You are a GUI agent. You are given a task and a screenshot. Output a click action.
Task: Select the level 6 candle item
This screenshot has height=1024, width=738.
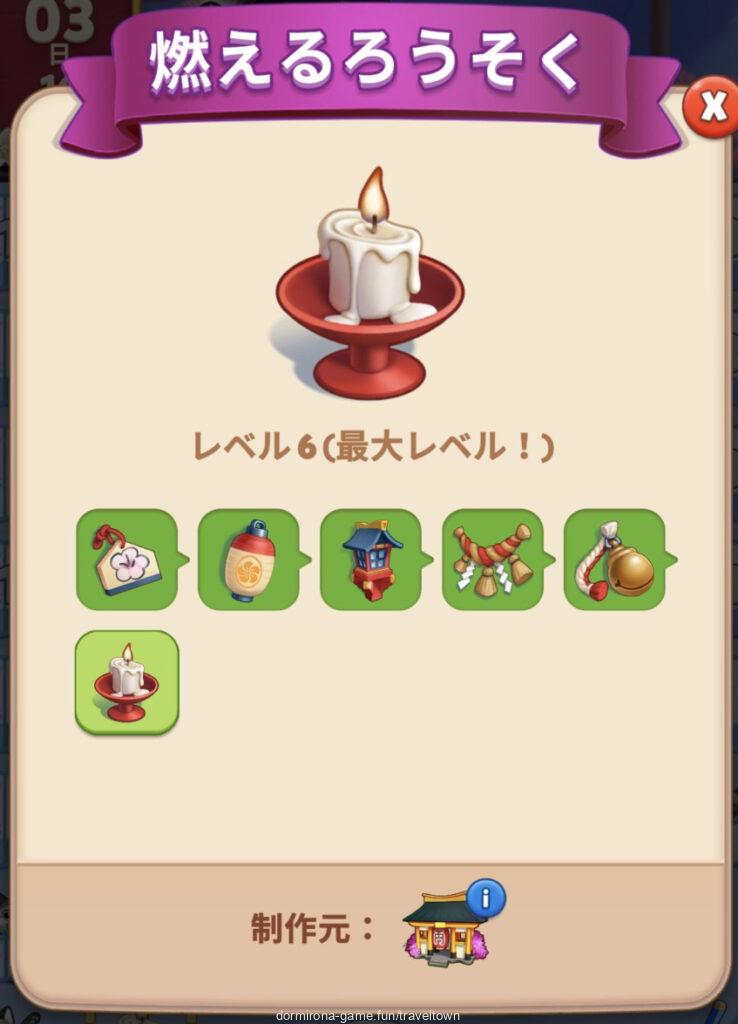coord(127,682)
